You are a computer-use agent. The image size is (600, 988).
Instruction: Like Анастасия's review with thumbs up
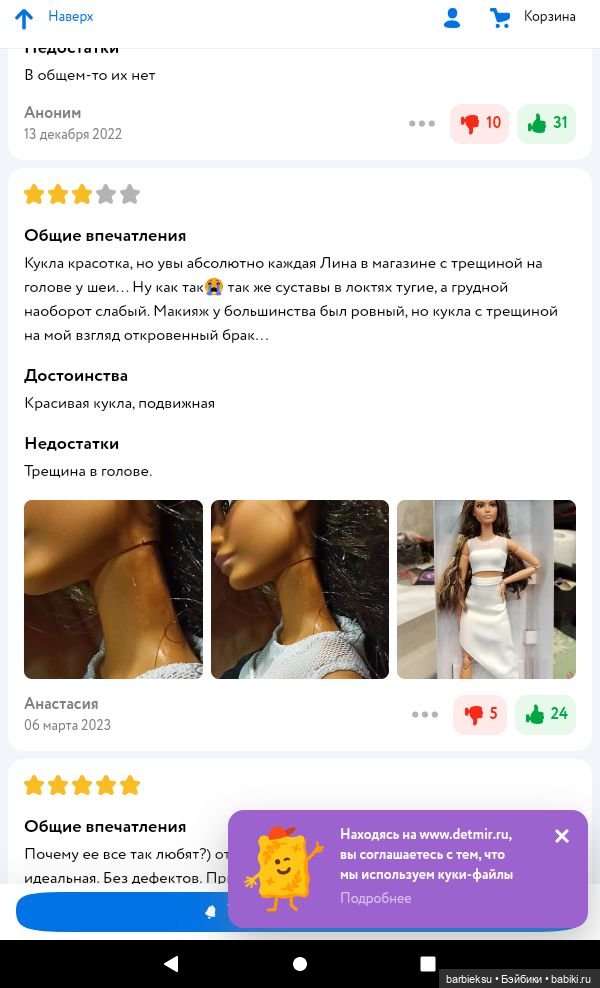pos(546,714)
